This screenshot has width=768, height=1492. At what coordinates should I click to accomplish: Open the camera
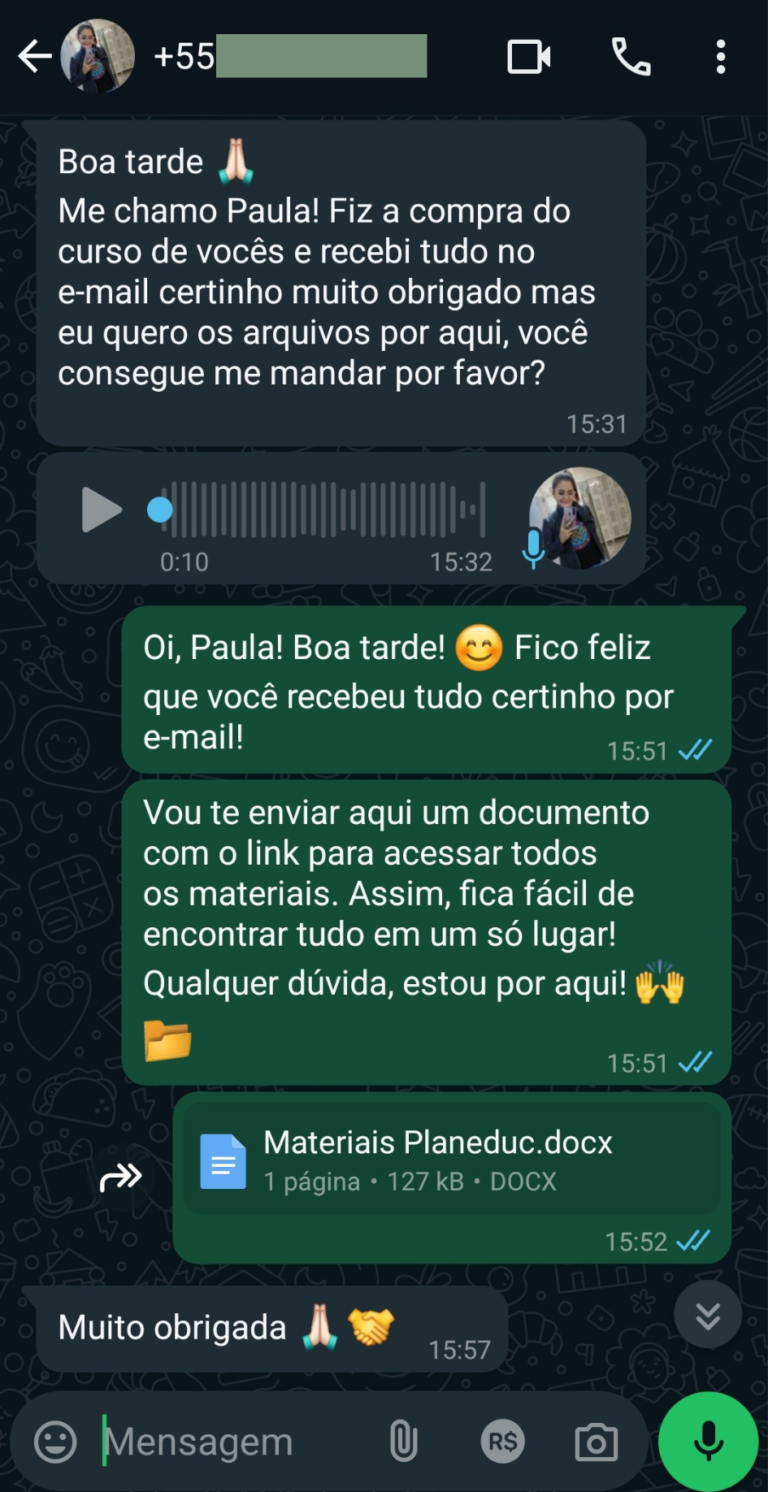[596, 1442]
